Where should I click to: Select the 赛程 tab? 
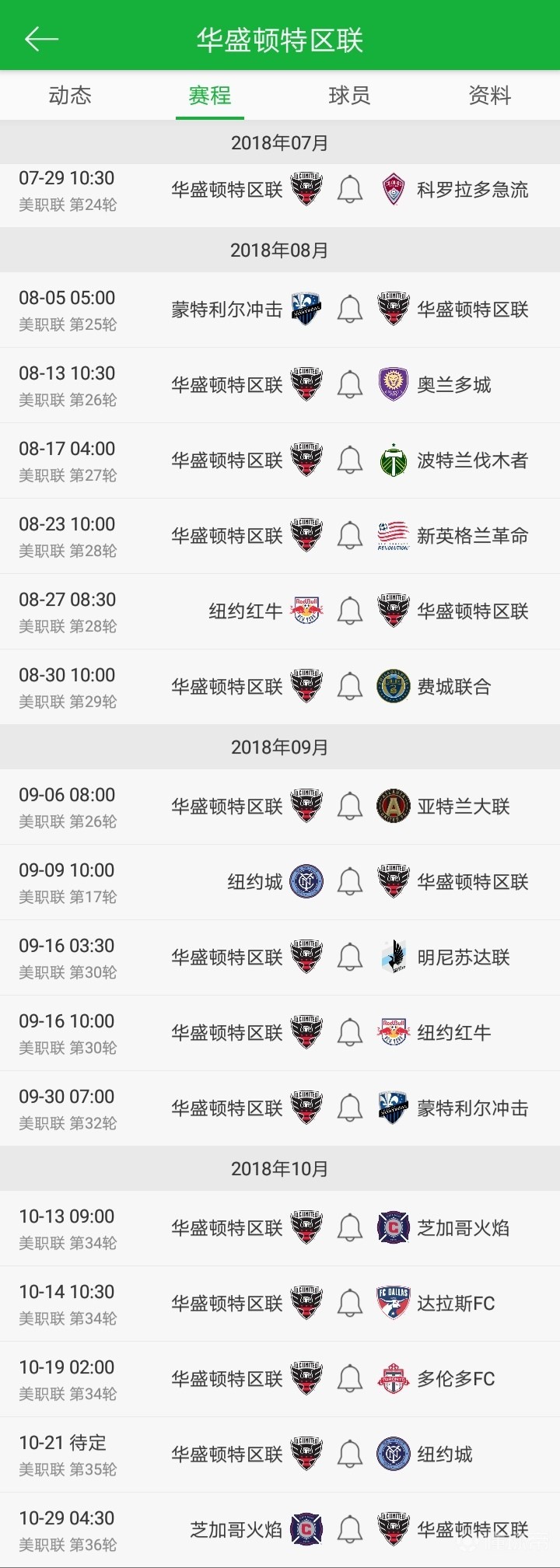click(x=210, y=96)
